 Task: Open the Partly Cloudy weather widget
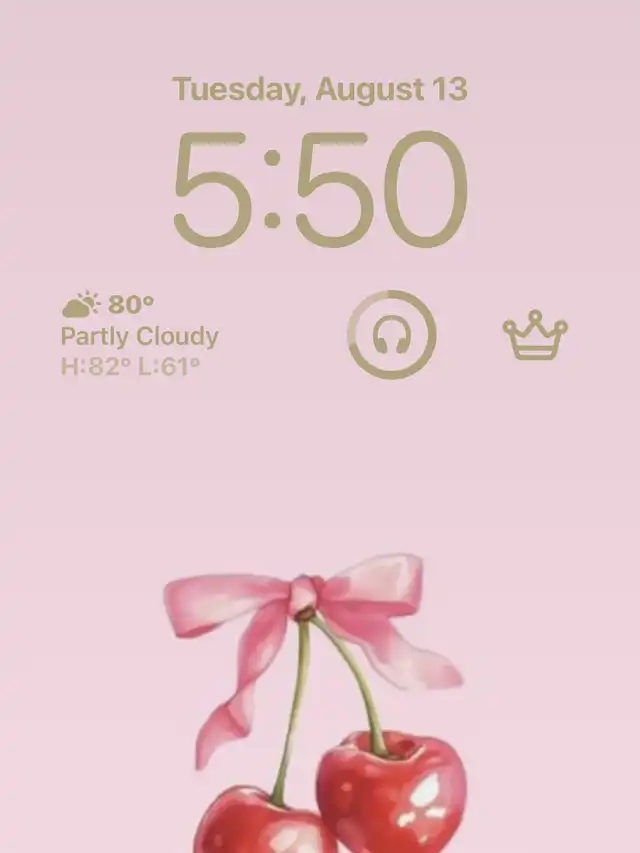pos(140,335)
